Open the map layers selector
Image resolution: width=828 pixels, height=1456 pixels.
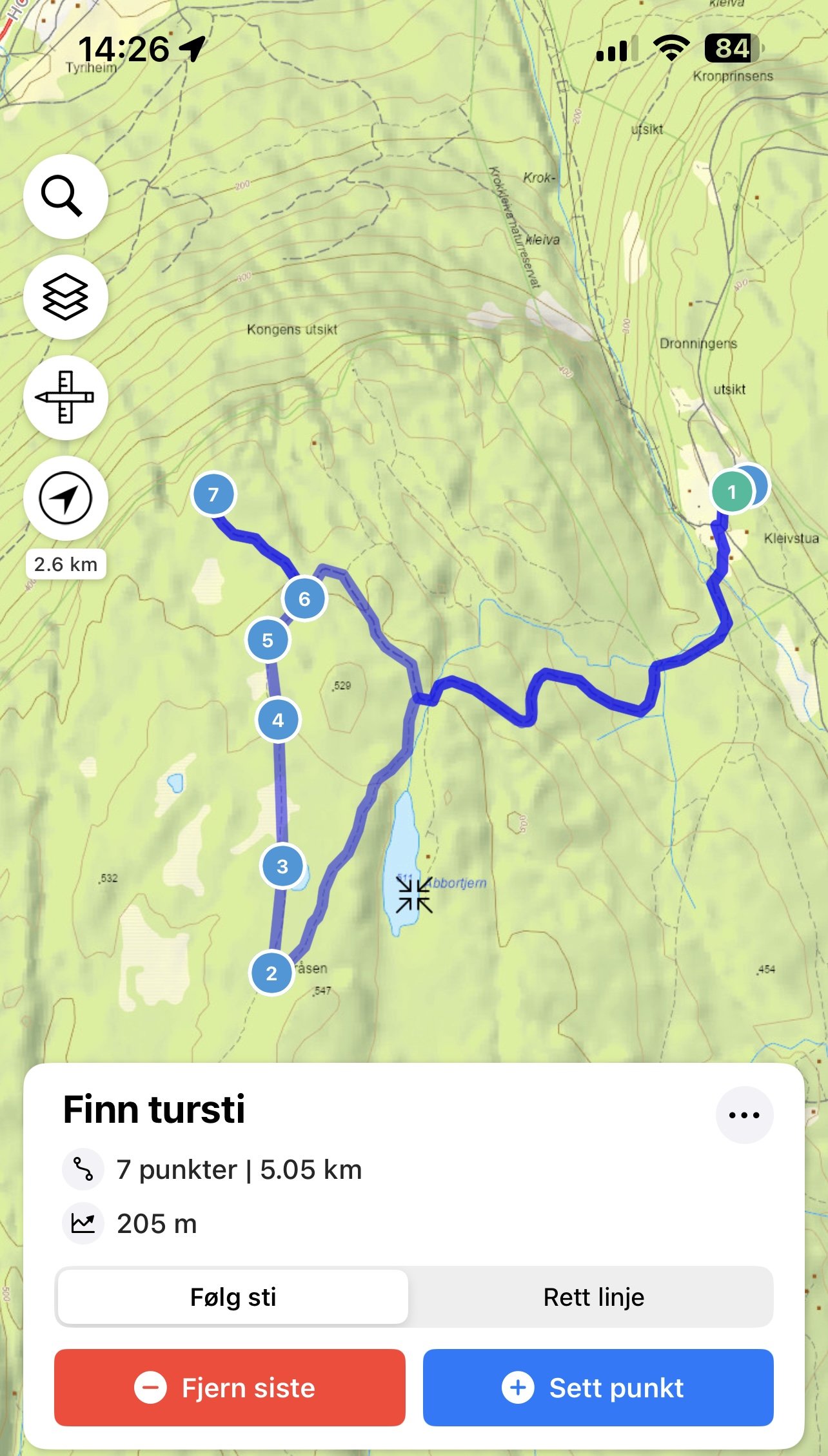tap(65, 296)
